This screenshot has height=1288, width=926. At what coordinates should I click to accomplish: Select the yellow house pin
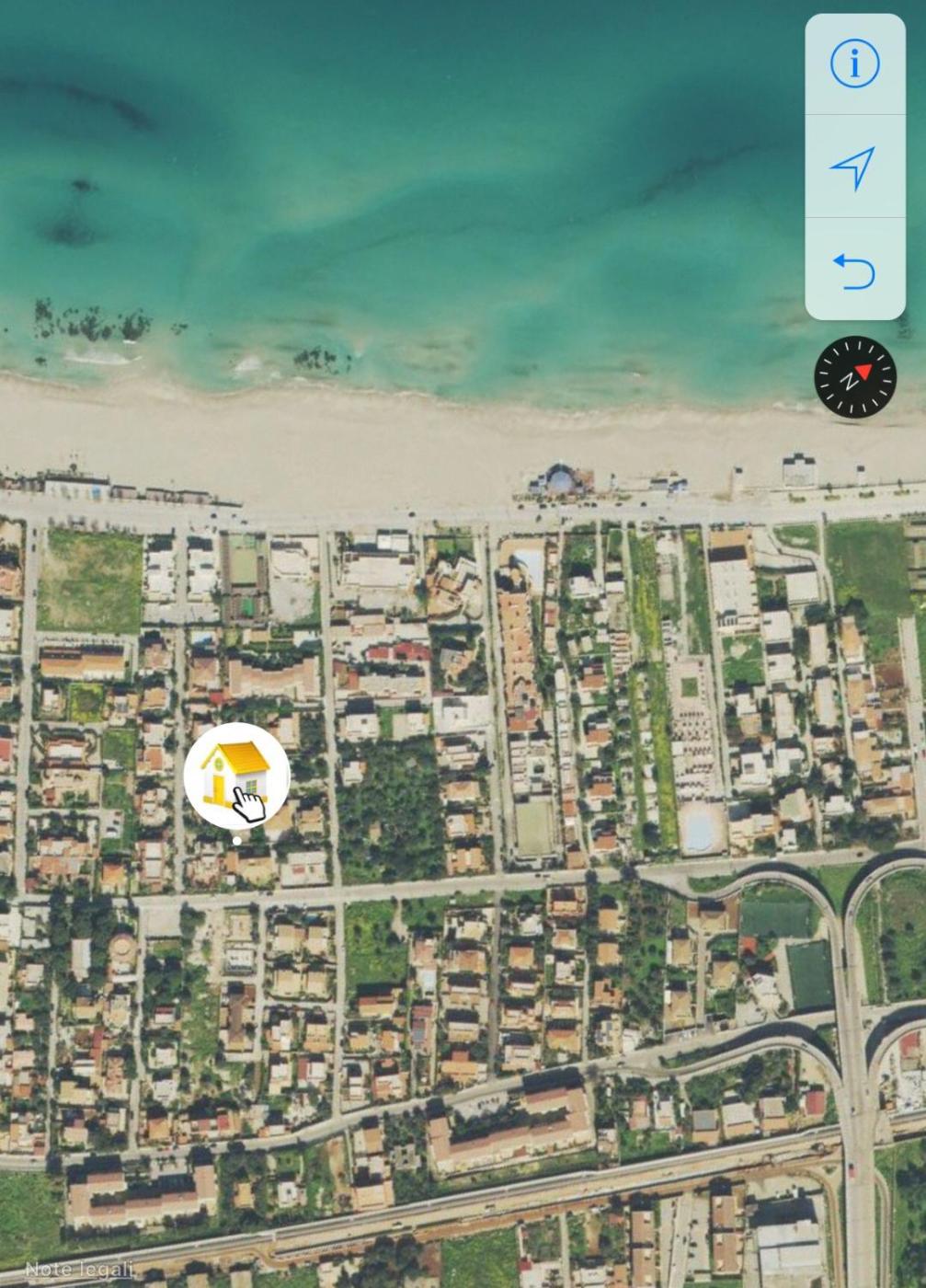pyautogui.click(x=236, y=776)
